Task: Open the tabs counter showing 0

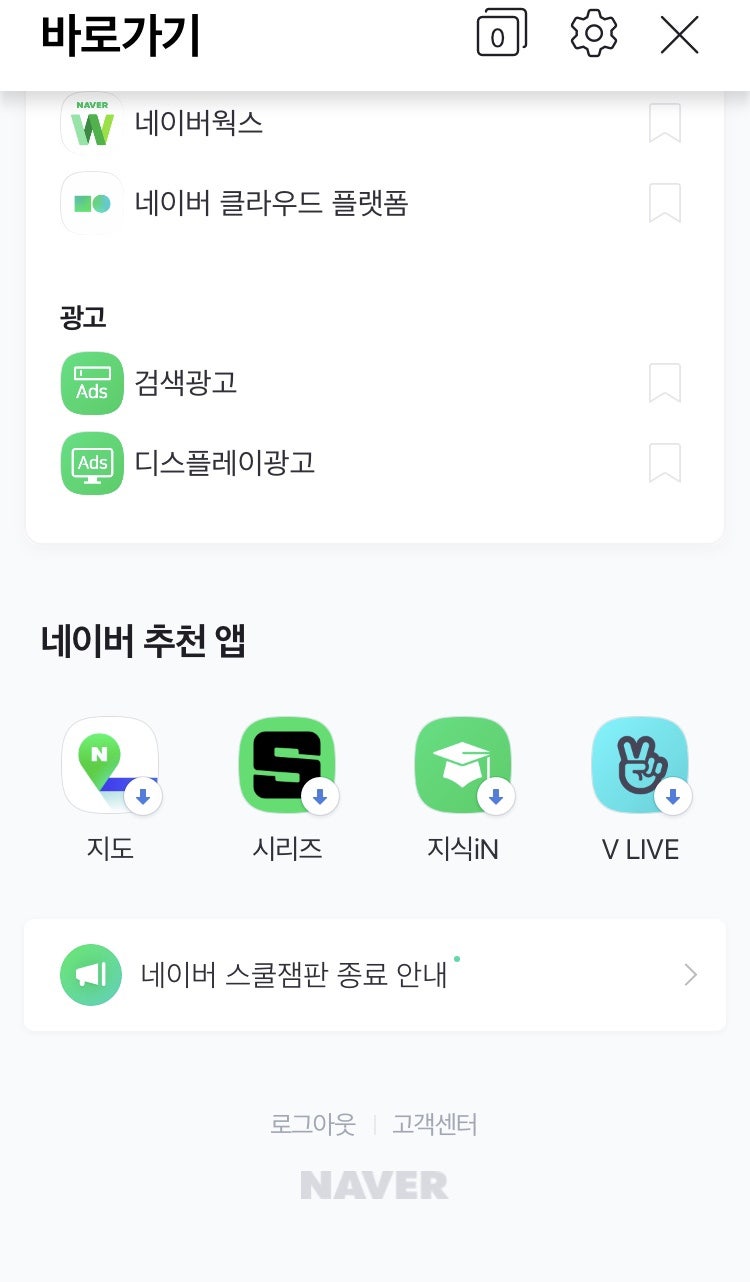Action: click(501, 34)
